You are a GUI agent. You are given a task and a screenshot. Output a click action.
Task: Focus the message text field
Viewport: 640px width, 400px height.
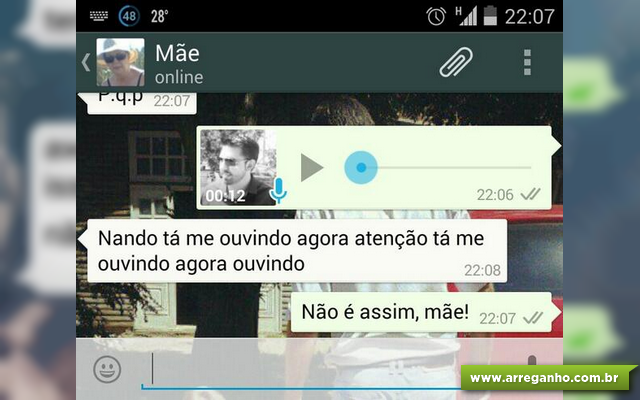300,370
